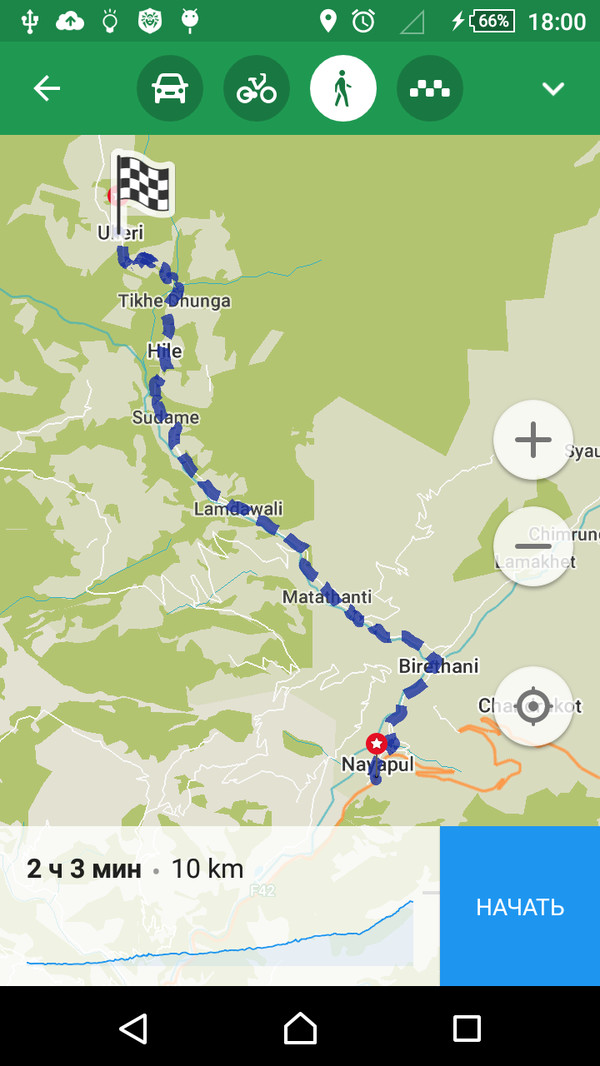The height and width of the screenshot is (1066, 600).
Task: Switch to car routing mode
Action: (170, 89)
